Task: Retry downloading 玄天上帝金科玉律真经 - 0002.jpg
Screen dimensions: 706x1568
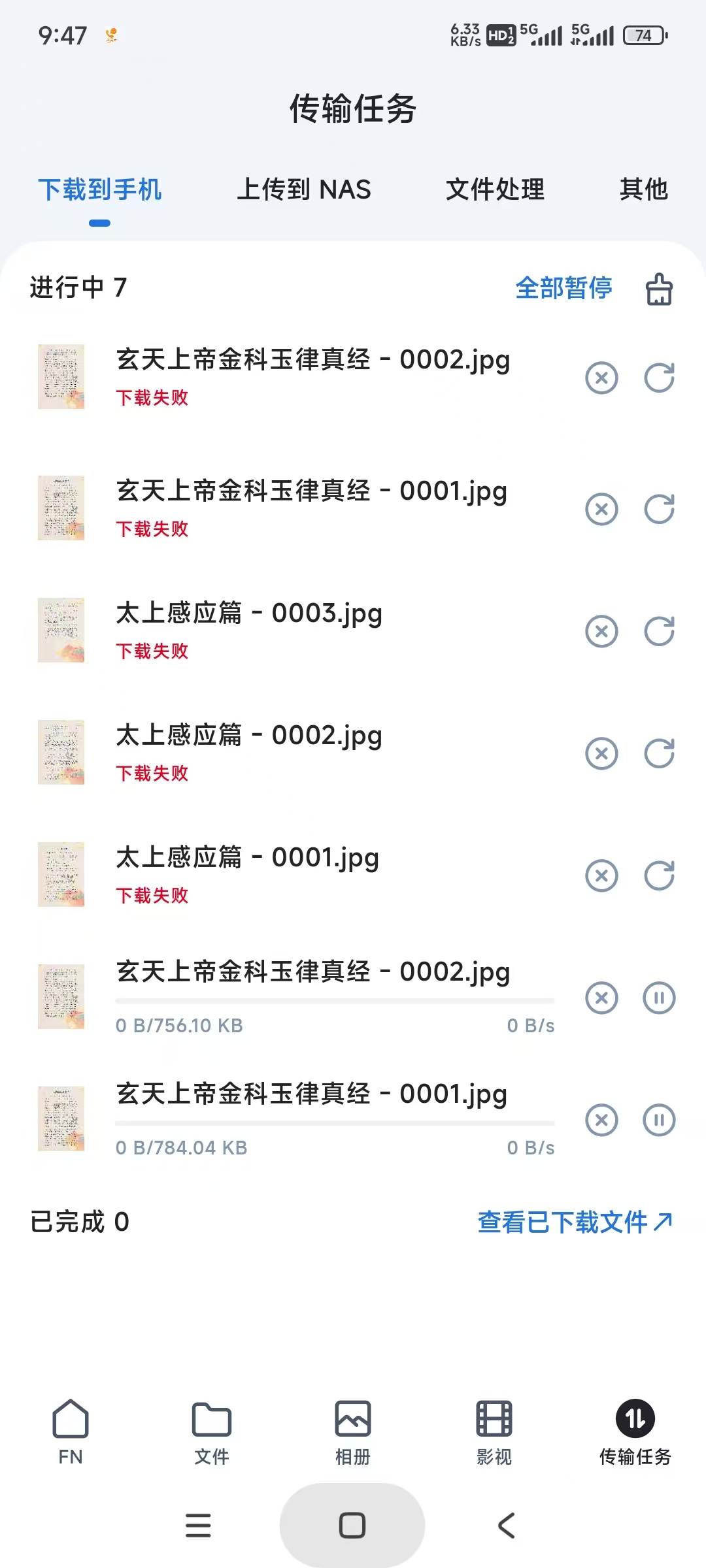Action: [658, 378]
